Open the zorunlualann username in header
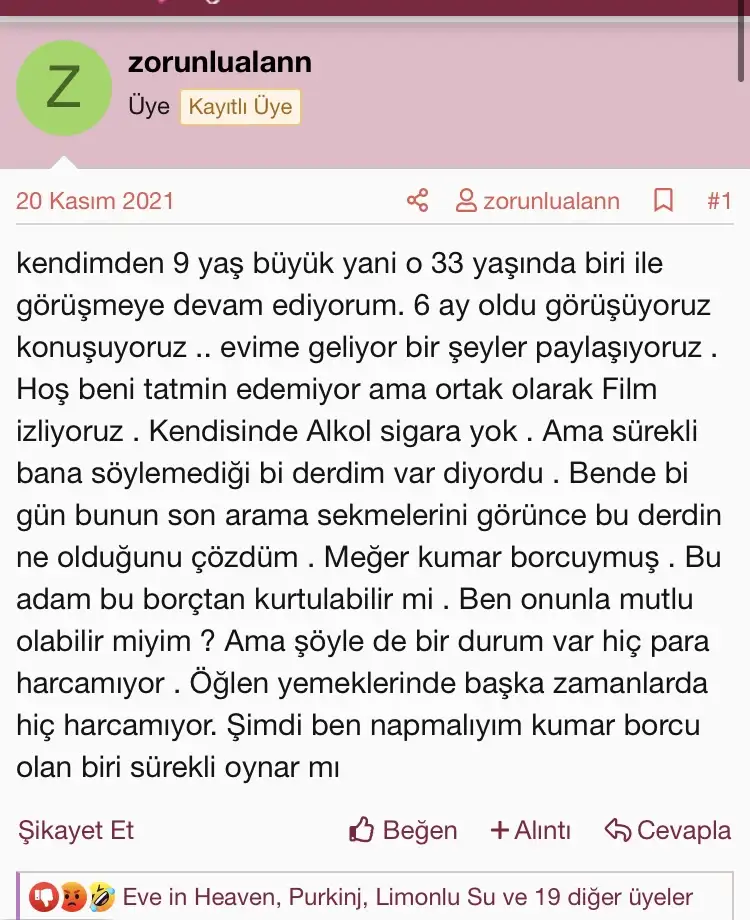This screenshot has width=750, height=920. click(x=220, y=62)
